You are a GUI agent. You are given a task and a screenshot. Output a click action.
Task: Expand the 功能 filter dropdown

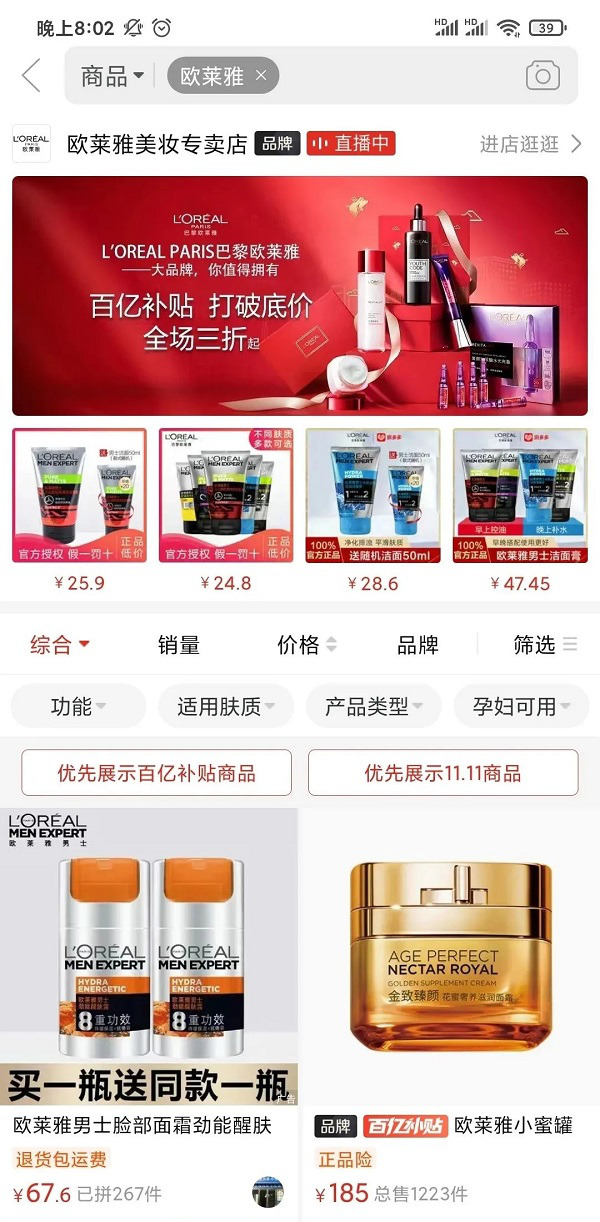tap(78, 706)
